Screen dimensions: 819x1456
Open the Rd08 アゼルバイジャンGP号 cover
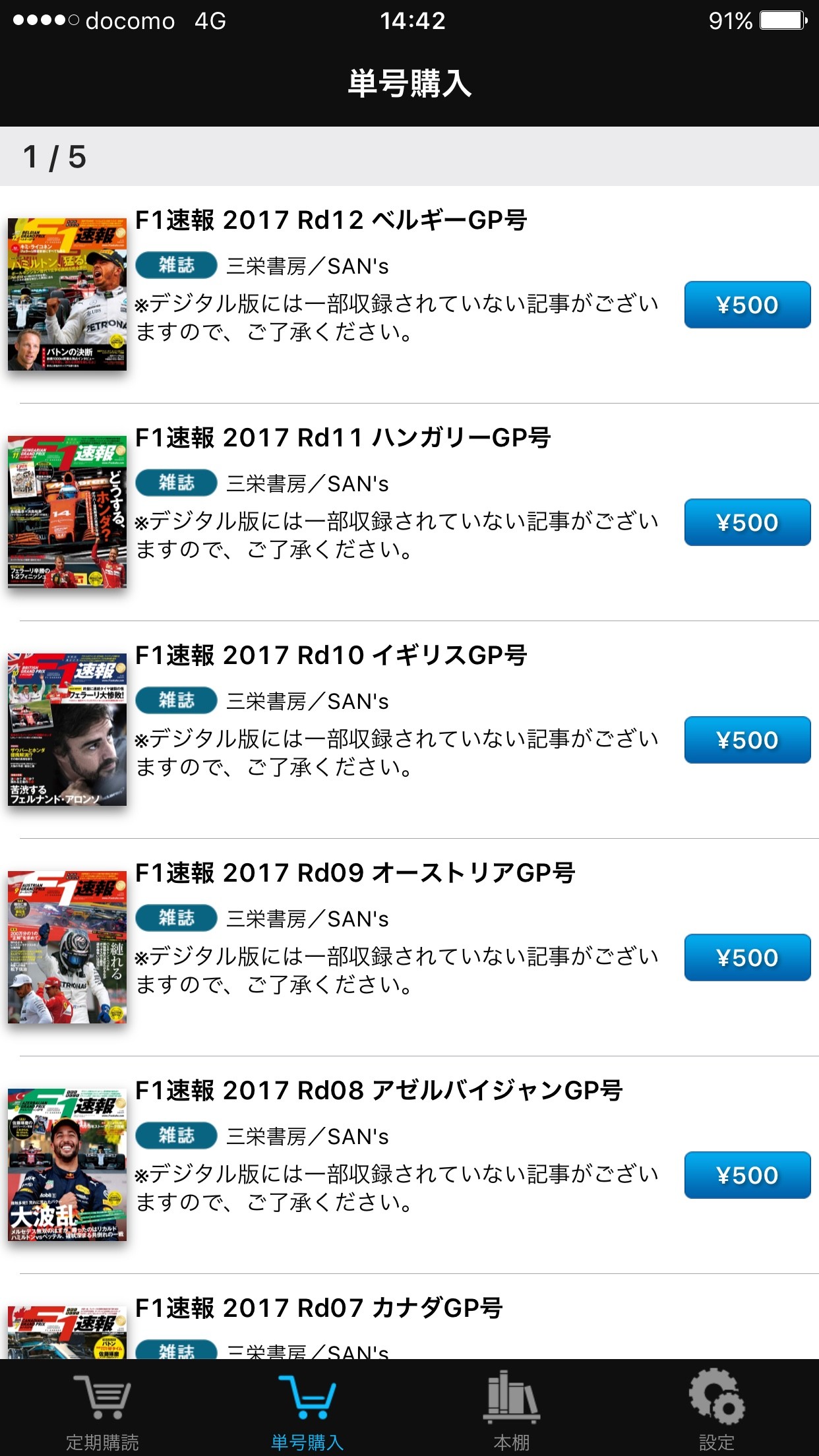pyautogui.click(x=67, y=1165)
